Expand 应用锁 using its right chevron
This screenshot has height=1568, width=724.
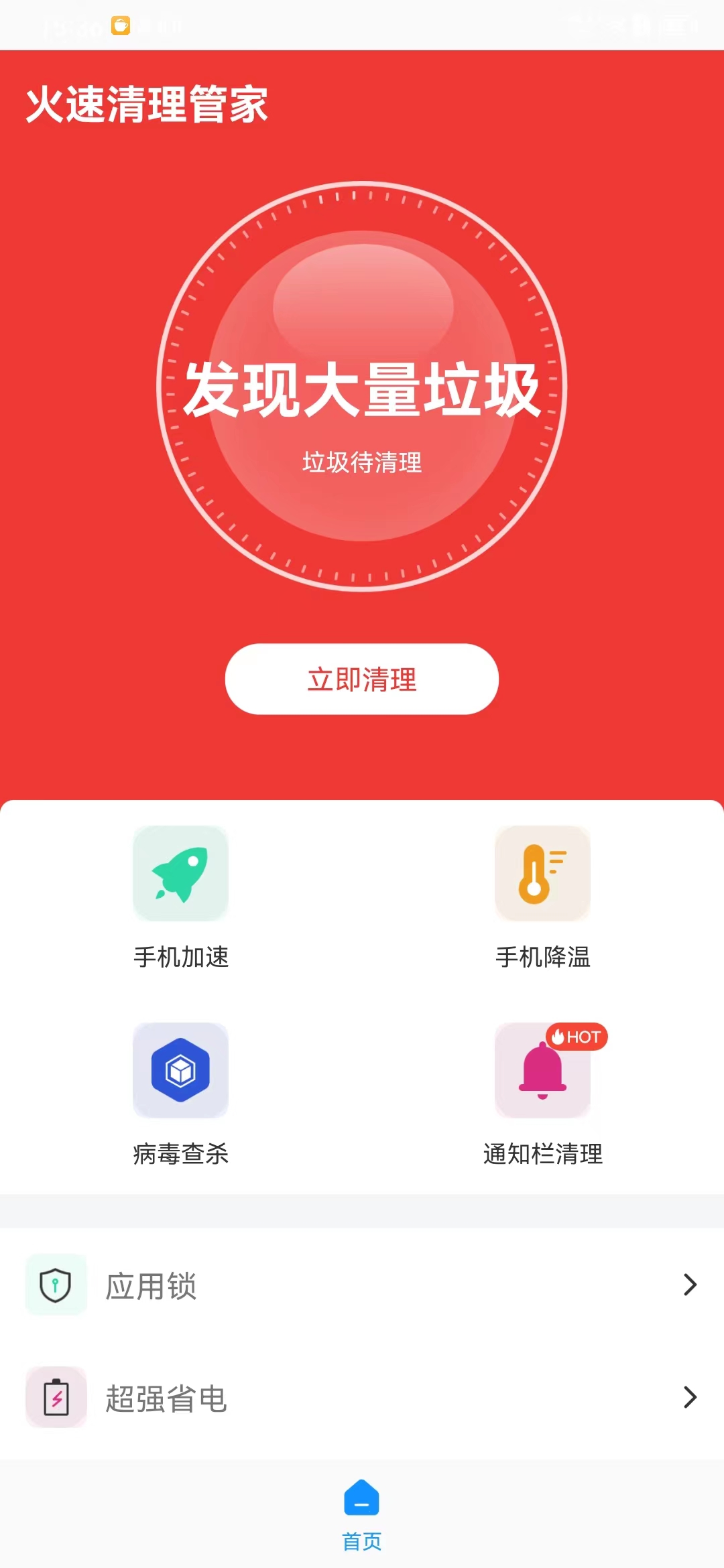point(690,1285)
